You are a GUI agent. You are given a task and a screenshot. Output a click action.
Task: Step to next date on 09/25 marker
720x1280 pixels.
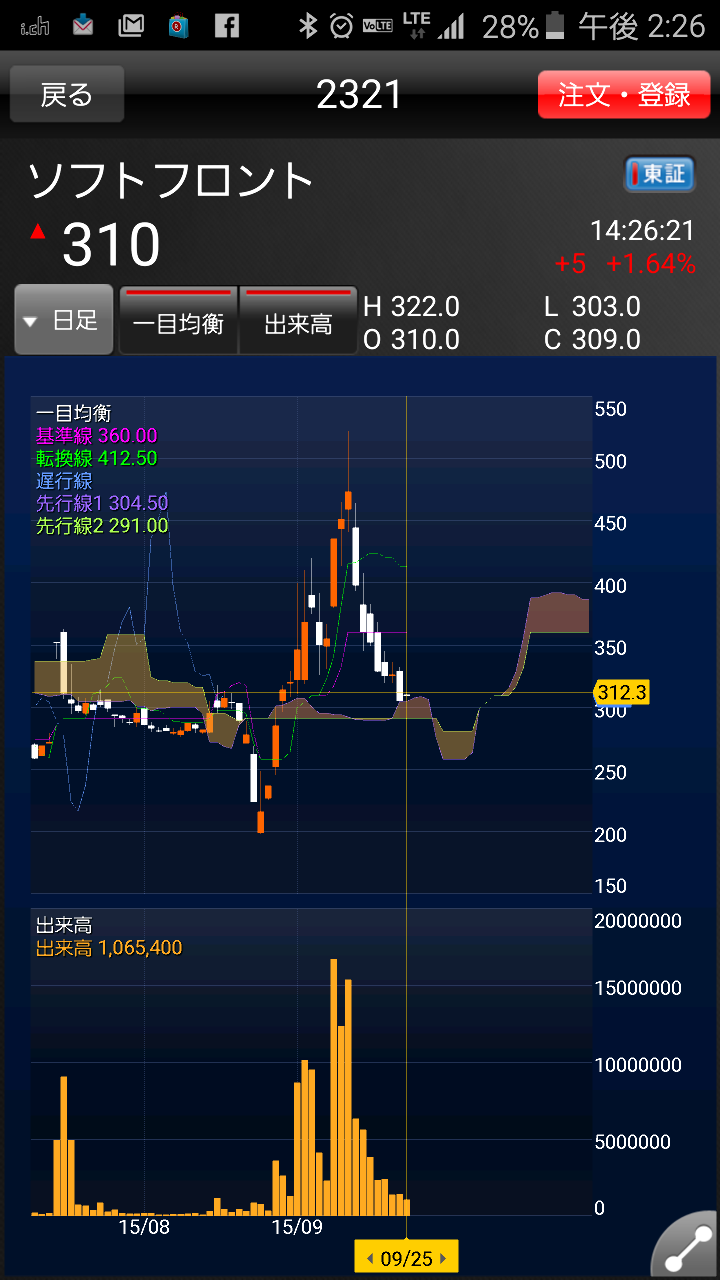(x=443, y=1258)
